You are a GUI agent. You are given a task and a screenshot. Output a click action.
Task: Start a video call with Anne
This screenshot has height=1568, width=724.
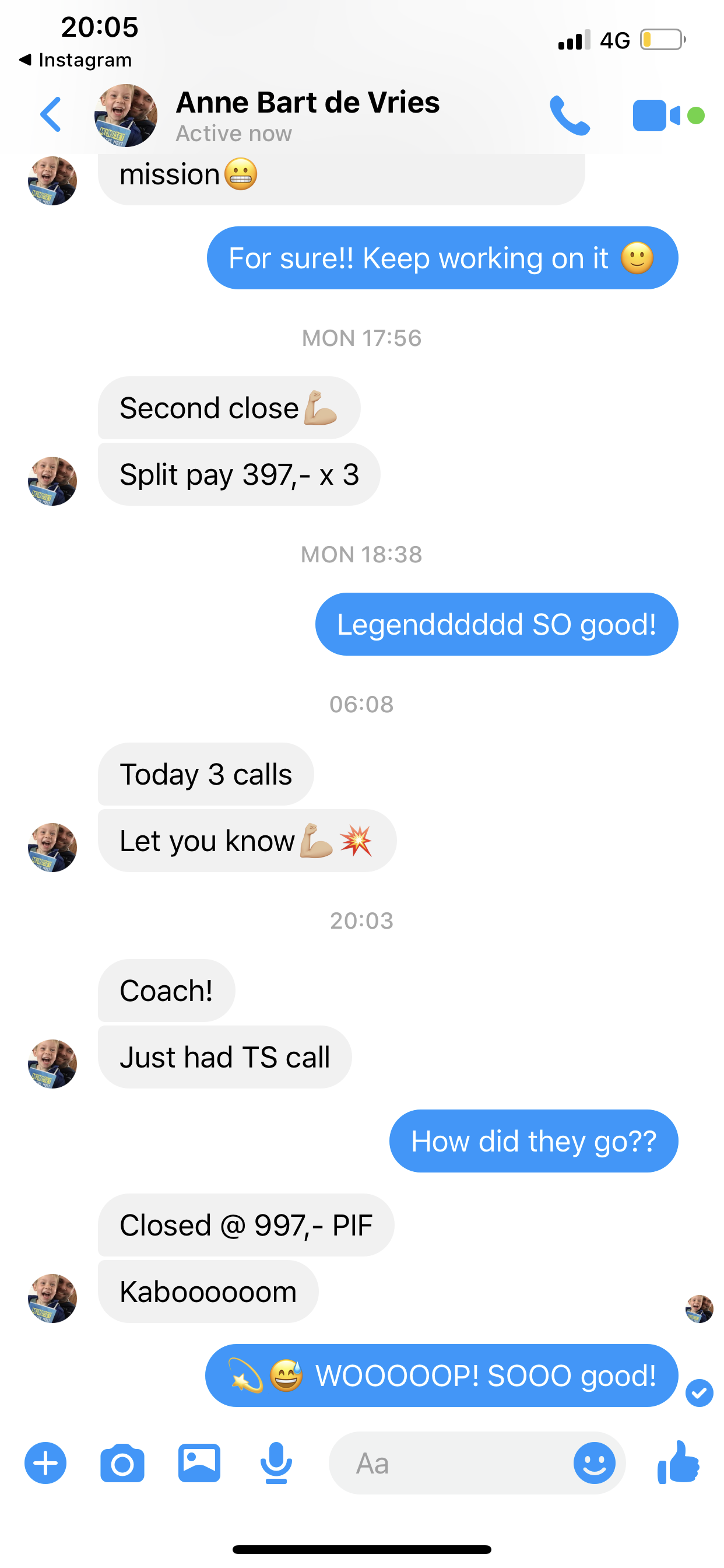[656, 115]
